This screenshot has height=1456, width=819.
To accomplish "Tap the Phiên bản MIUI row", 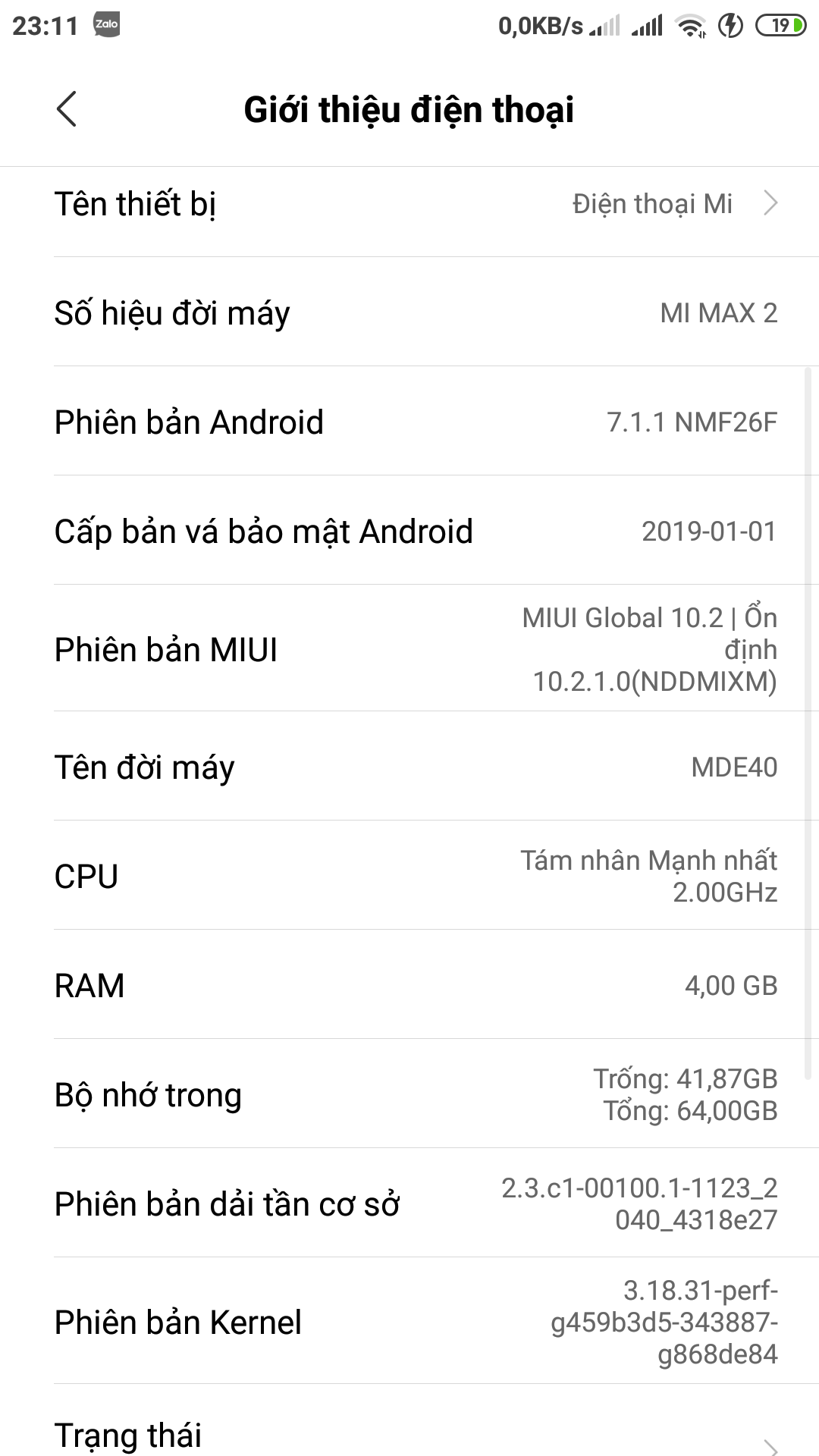I will pyautogui.click(x=409, y=648).
